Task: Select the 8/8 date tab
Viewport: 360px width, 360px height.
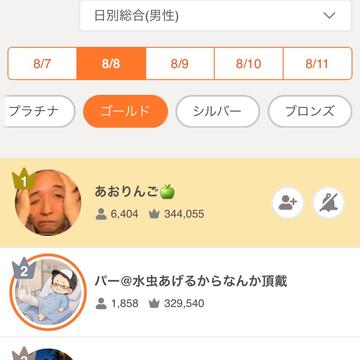Action: click(111, 63)
